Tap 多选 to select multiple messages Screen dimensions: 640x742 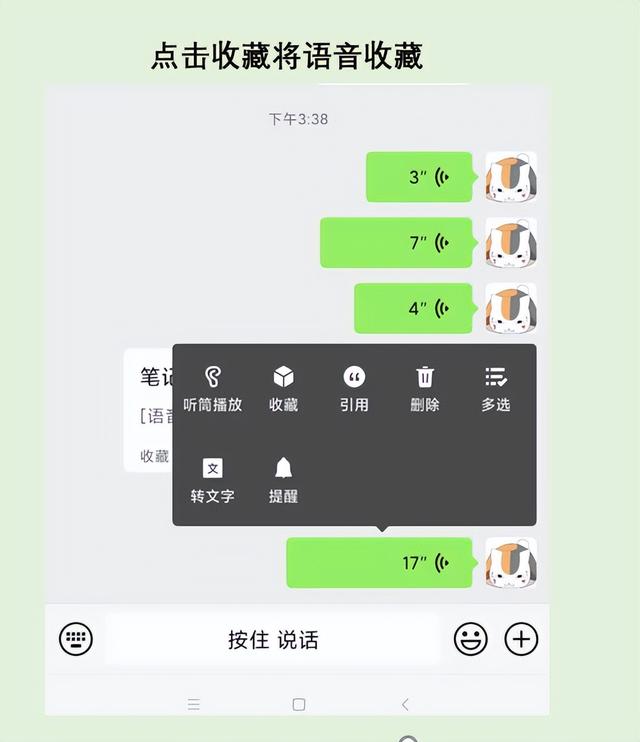pos(495,388)
